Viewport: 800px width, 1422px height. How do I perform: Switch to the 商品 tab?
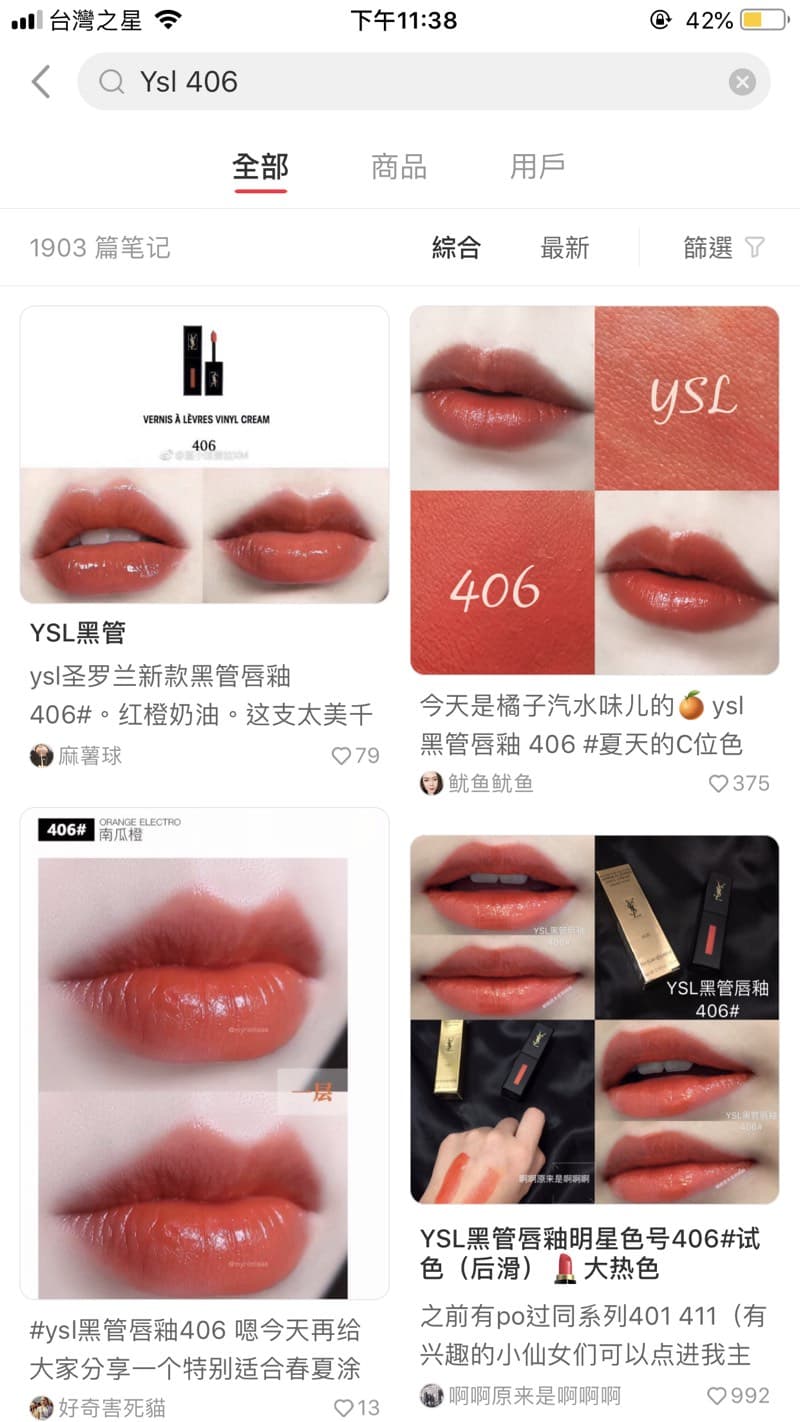click(399, 168)
